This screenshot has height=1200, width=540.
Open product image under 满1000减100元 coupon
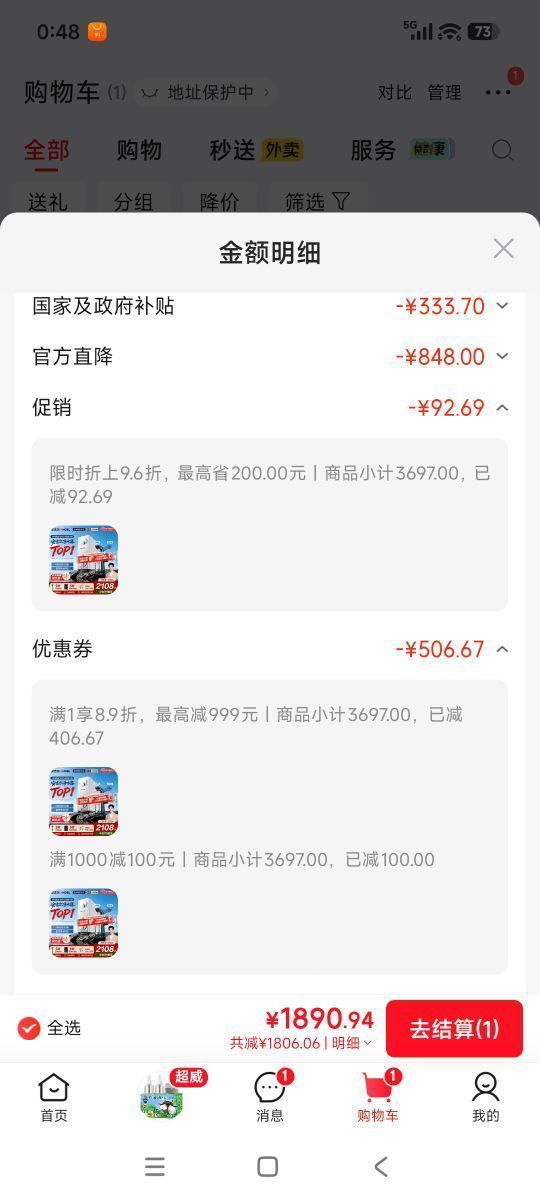tap(84, 923)
